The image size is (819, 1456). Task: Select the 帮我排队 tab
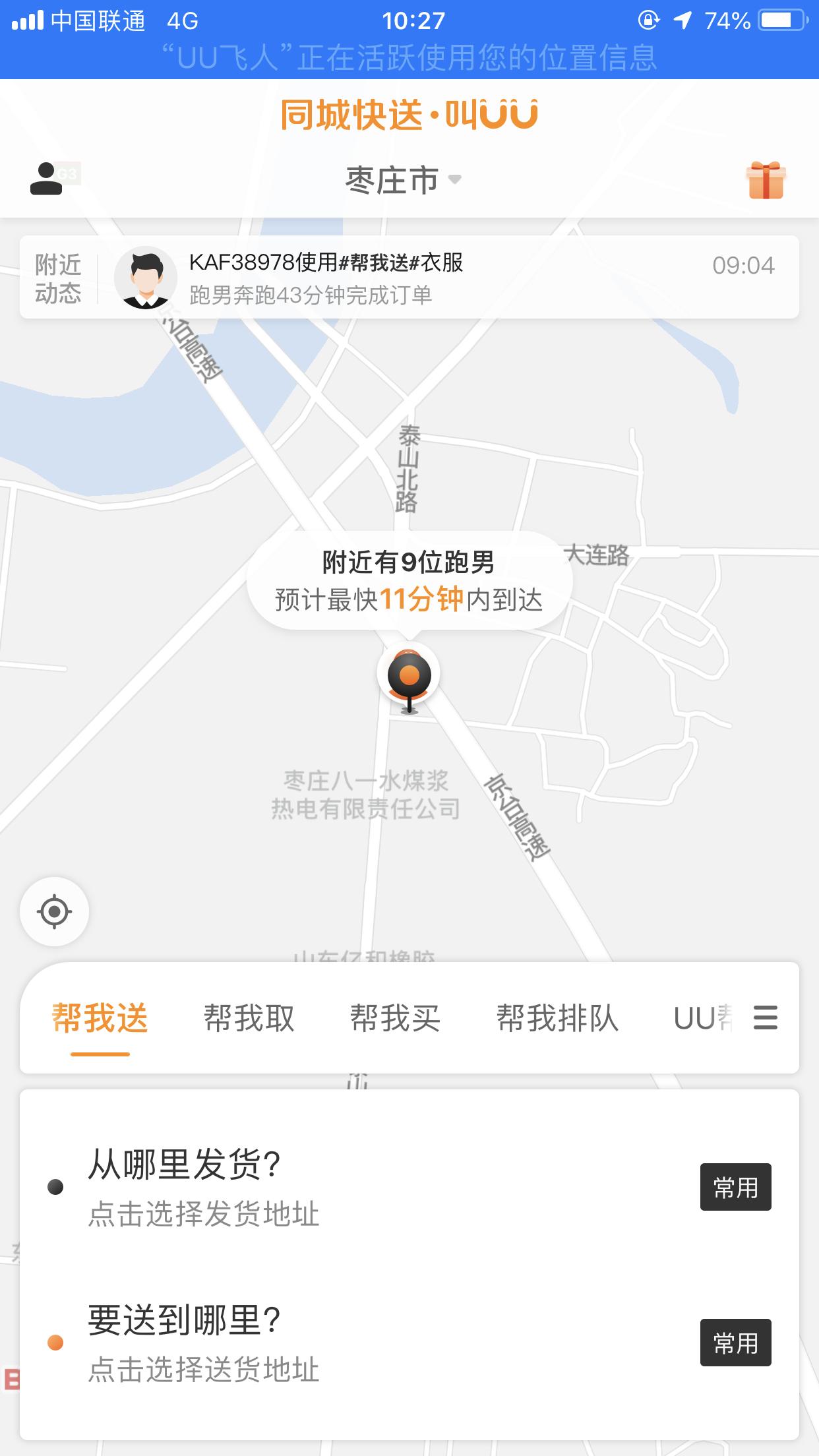[556, 1019]
